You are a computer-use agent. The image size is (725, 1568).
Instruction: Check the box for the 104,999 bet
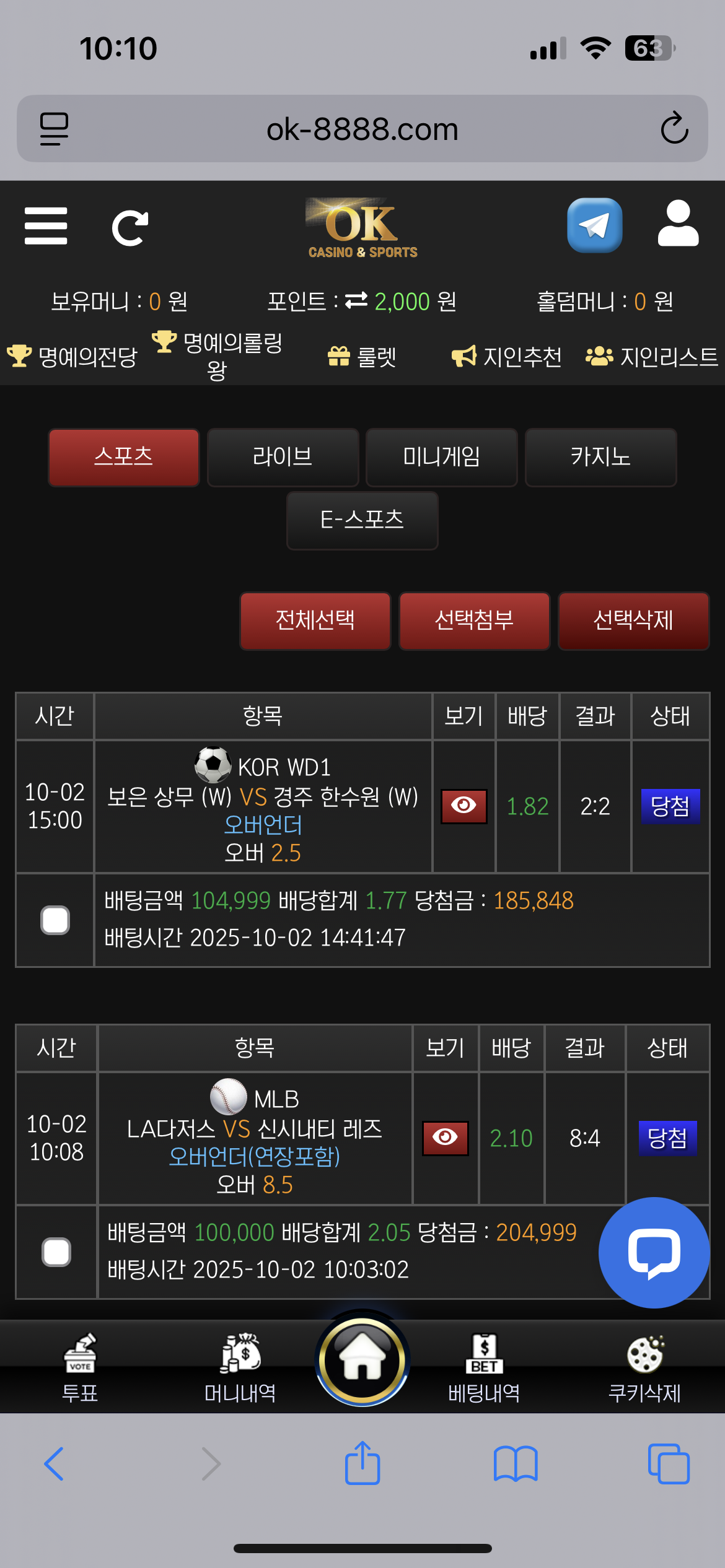coord(55,920)
